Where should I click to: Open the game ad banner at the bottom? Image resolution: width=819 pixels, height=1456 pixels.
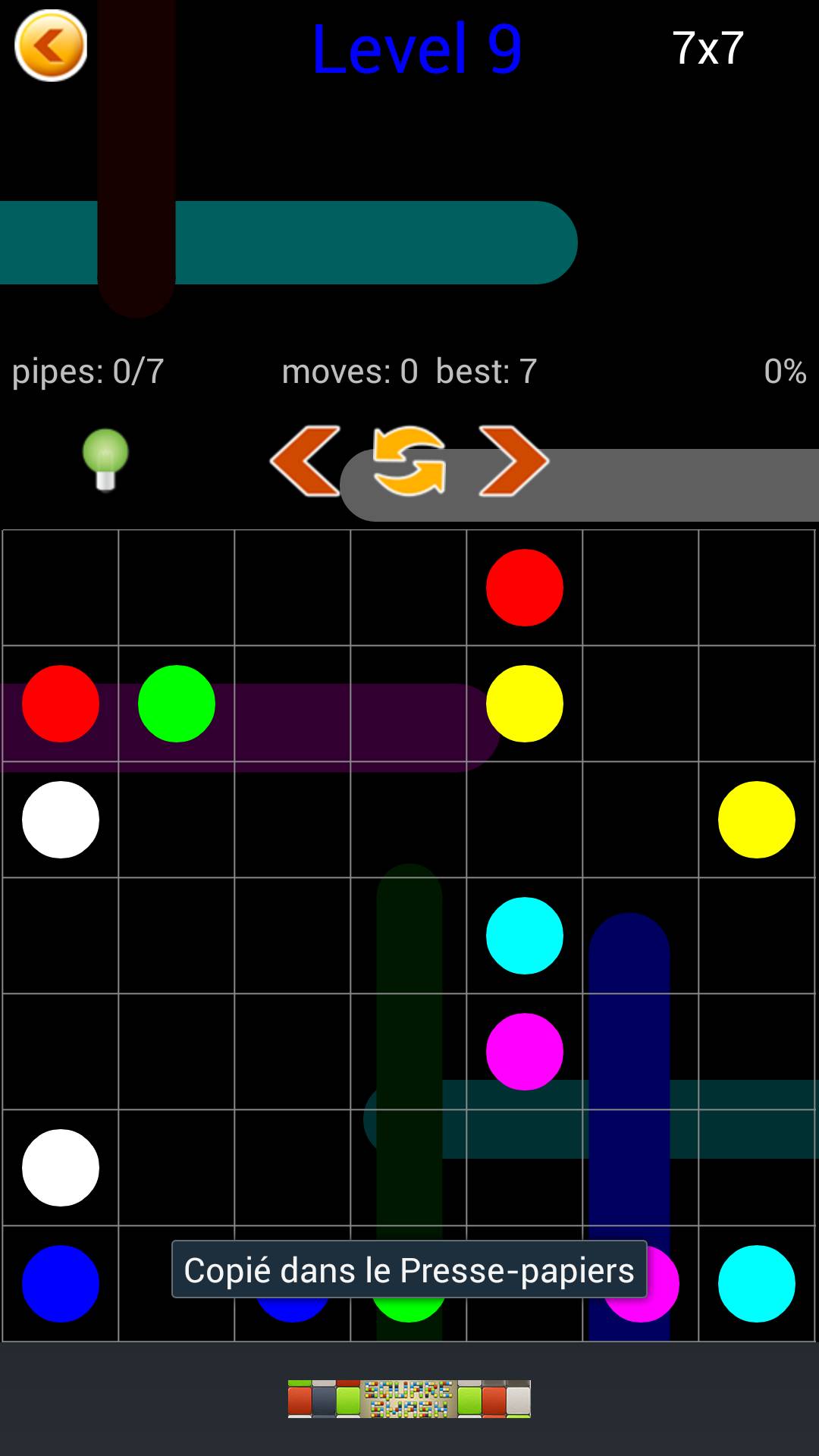(409, 1399)
